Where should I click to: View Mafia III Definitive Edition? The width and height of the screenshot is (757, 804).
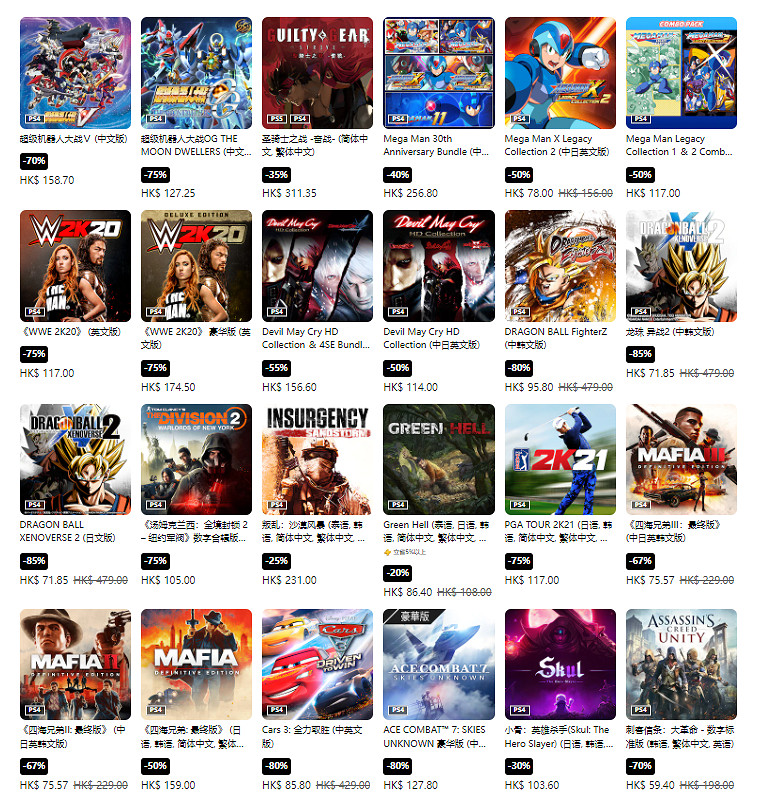pyautogui.click(x=681, y=460)
